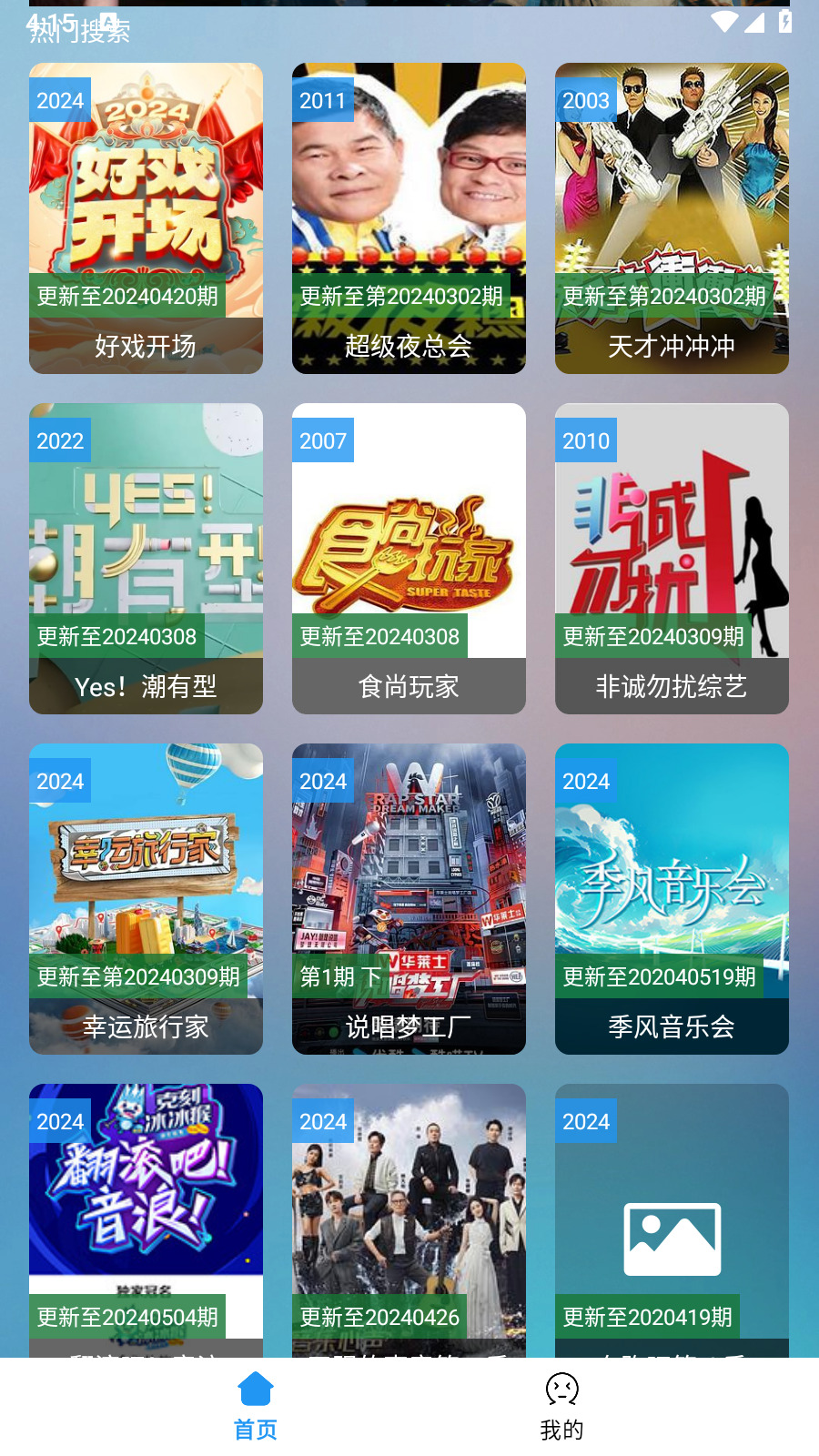View the 幸运旅行家 show card
The height and width of the screenshot is (1456, 819).
point(146,899)
